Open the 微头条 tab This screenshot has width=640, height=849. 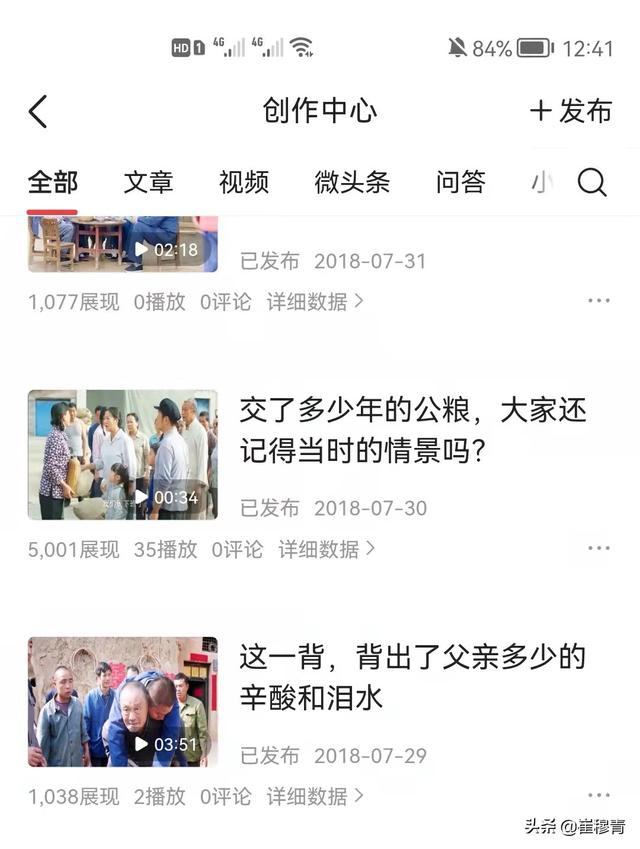click(352, 182)
